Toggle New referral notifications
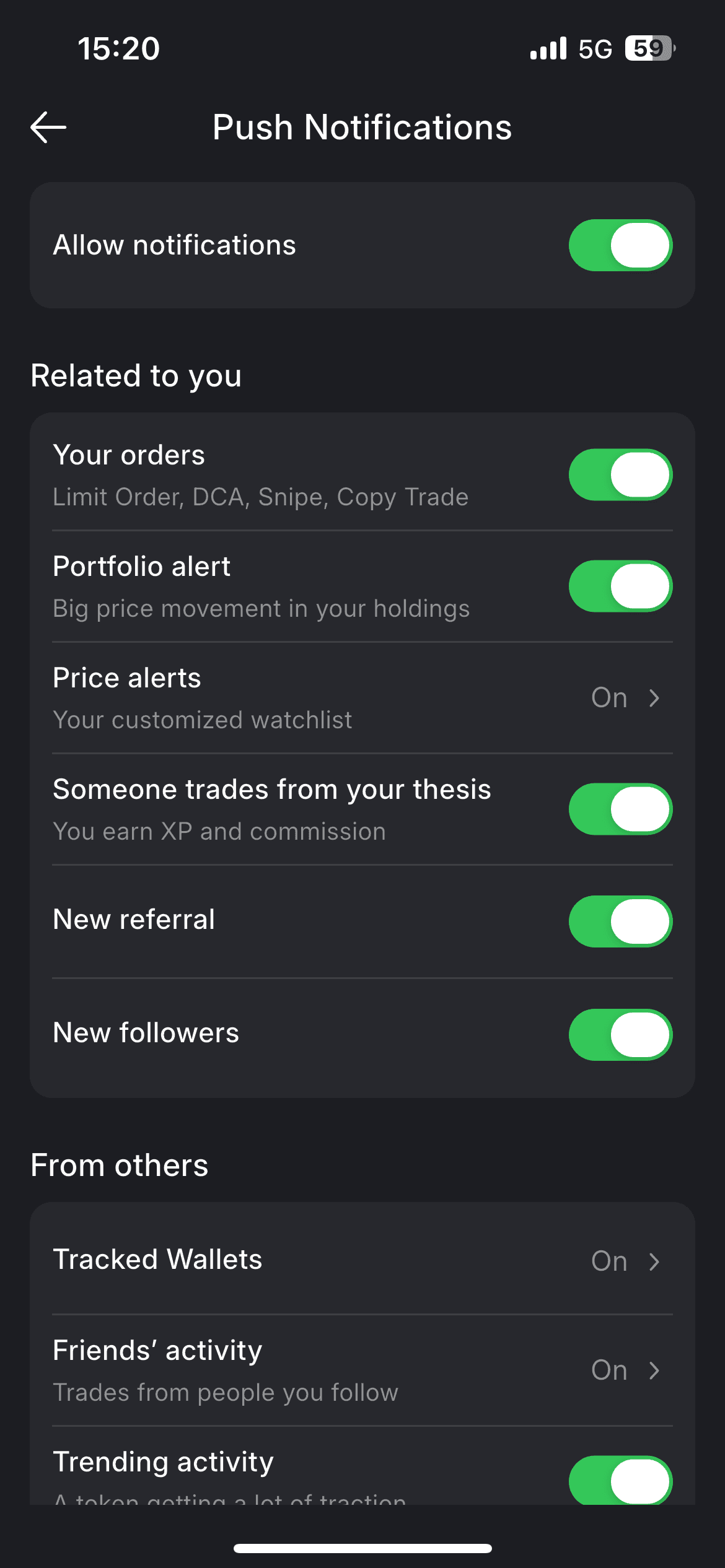The width and height of the screenshot is (725, 1568). tap(620, 921)
